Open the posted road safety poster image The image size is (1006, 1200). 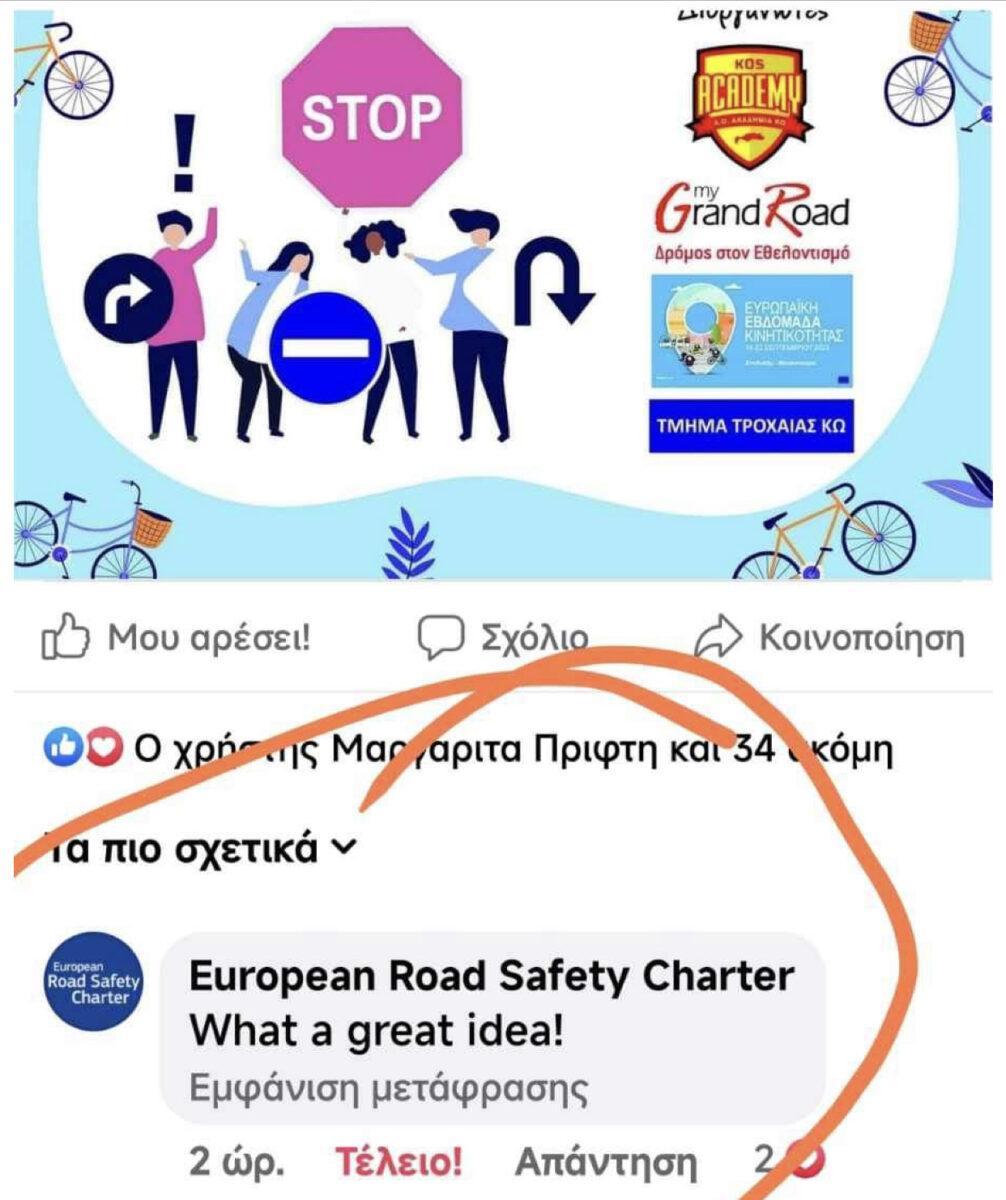click(500, 290)
